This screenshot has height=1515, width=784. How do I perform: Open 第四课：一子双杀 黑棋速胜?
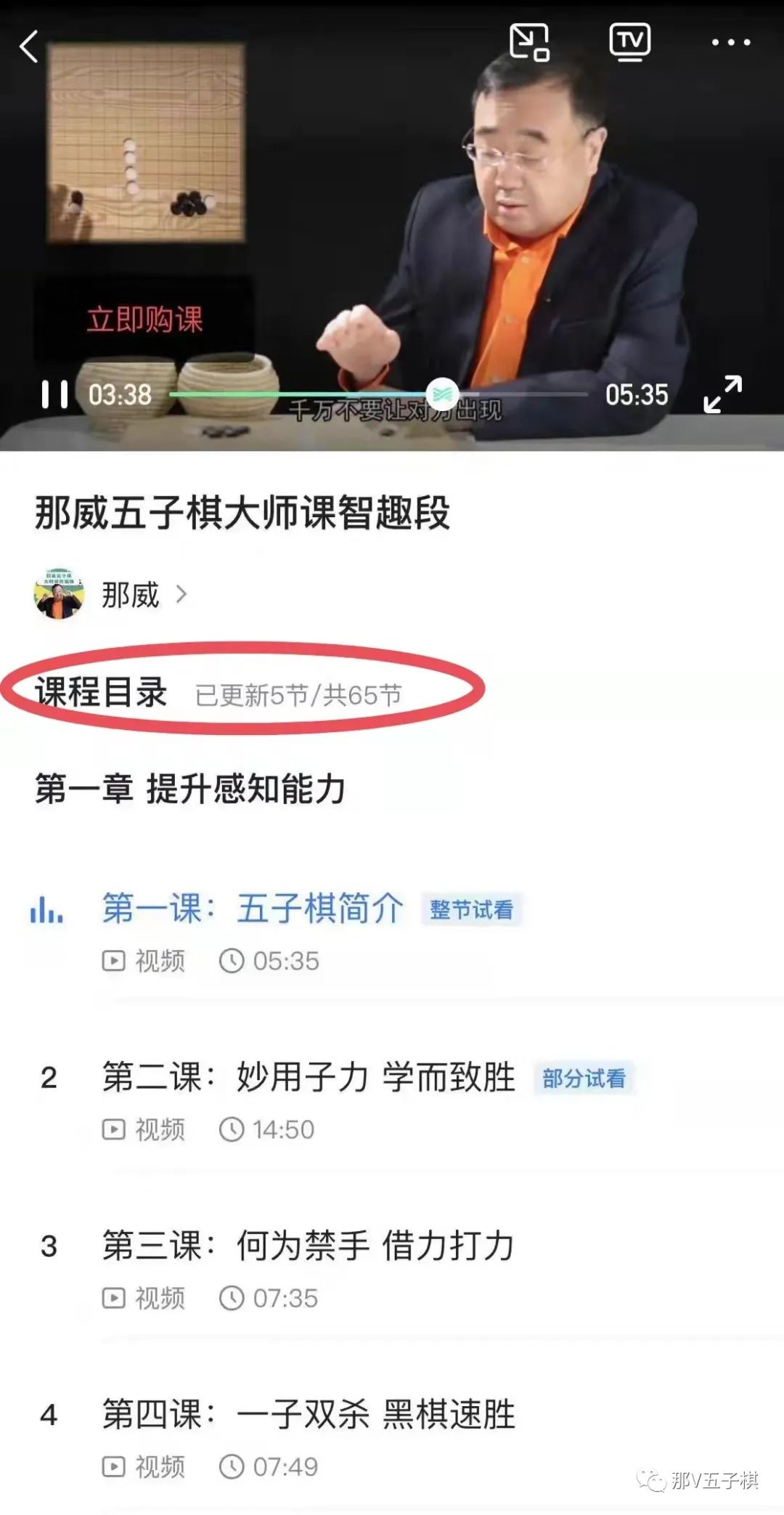pos(308,1414)
